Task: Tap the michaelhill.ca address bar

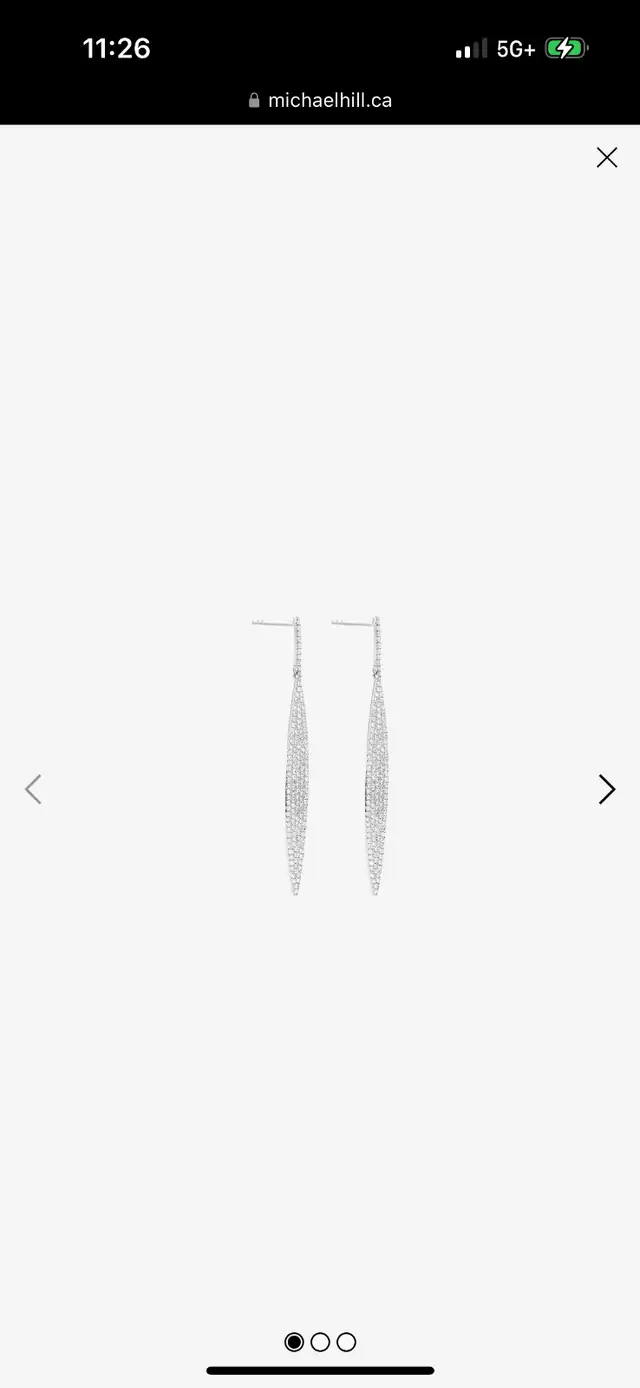Action: click(x=320, y=100)
